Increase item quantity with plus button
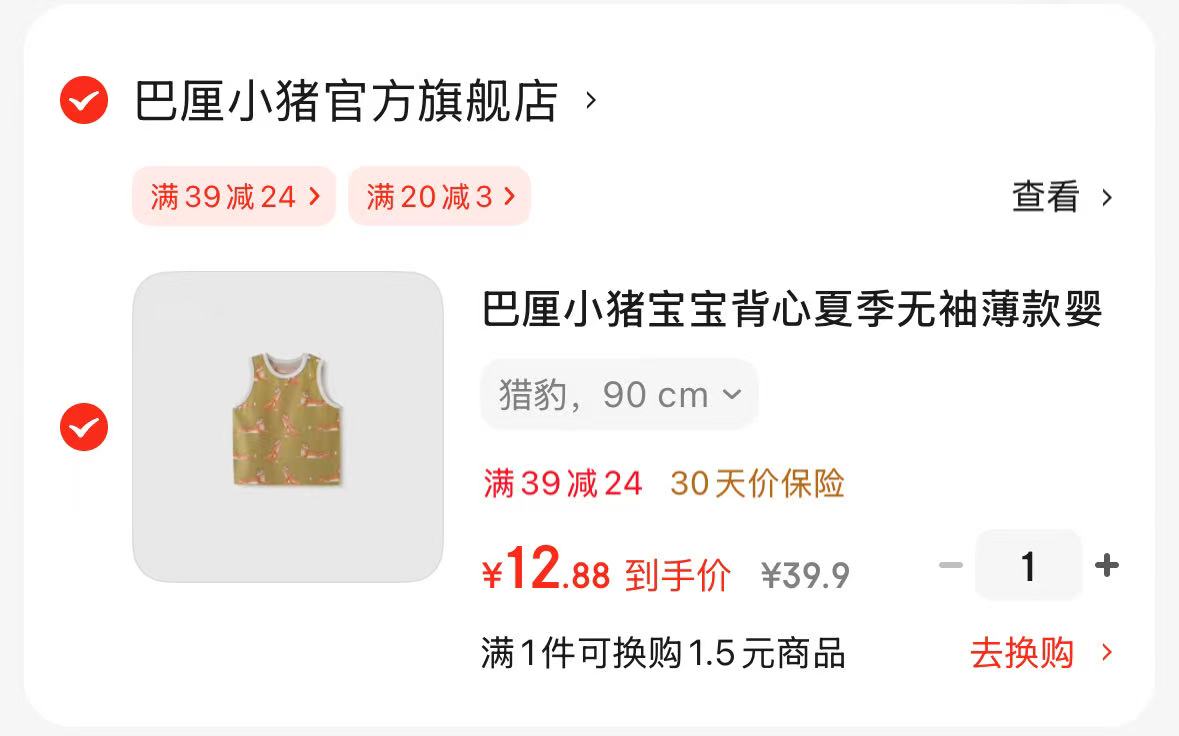Image resolution: width=1179 pixels, height=736 pixels. point(1106,566)
